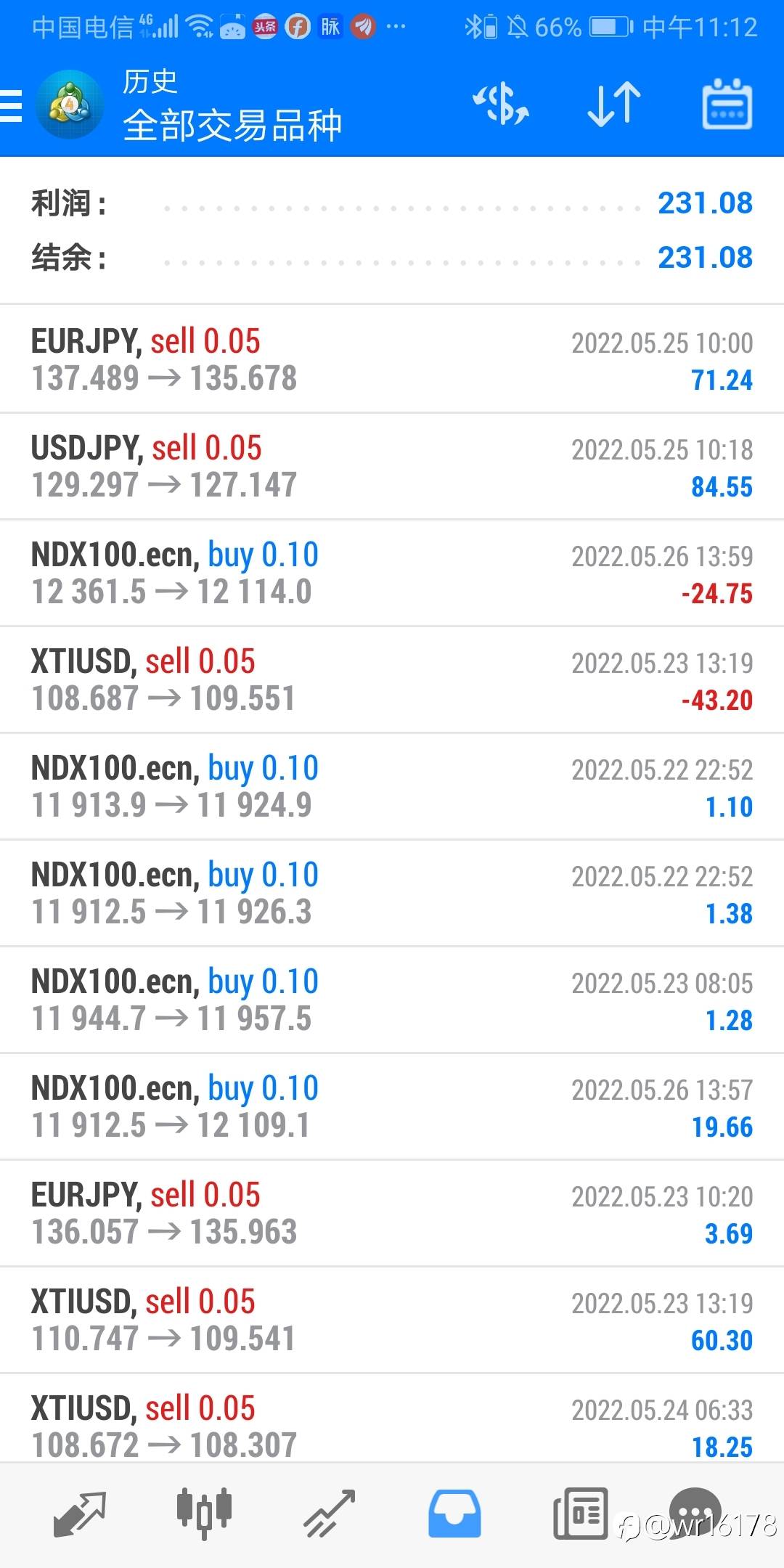Open the NDX100.ecn trade with profit 1.10

pyautogui.click(x=392, y=787)
